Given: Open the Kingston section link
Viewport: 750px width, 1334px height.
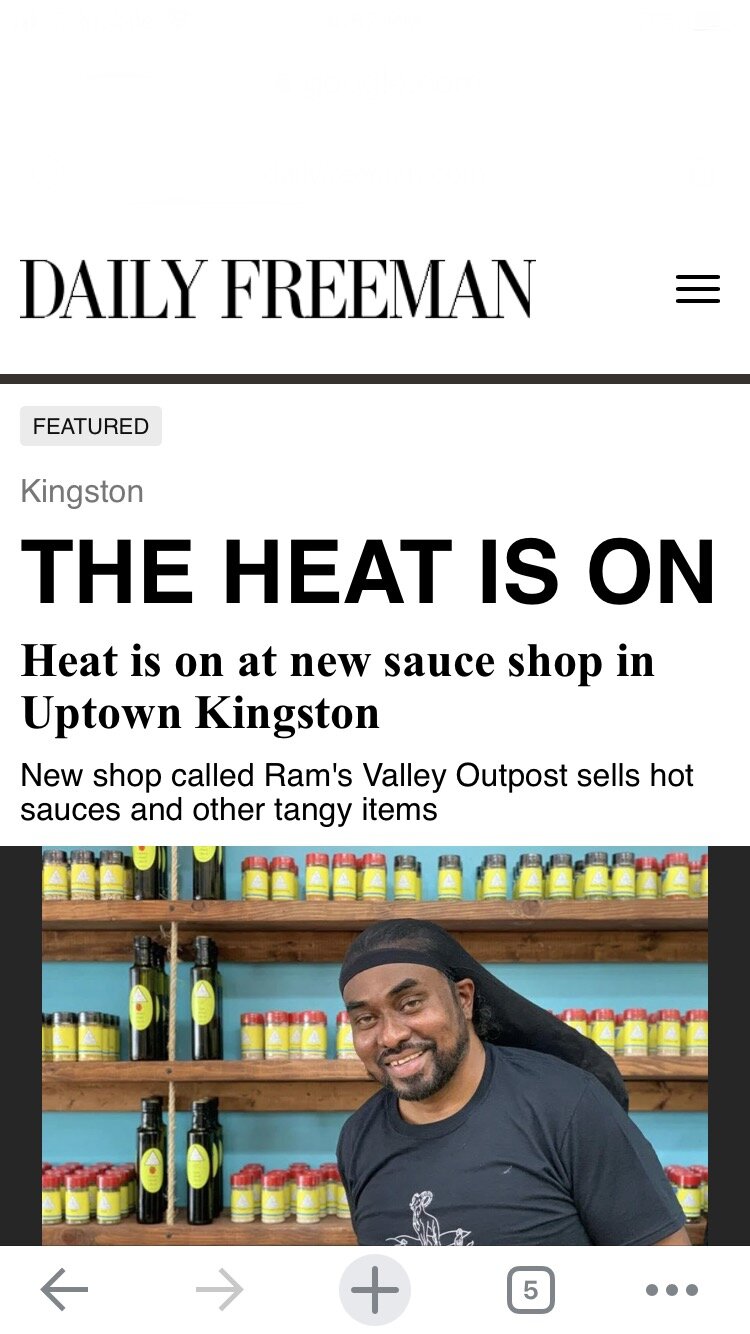Looking at the screenshot, I should (x=82, y=491).
